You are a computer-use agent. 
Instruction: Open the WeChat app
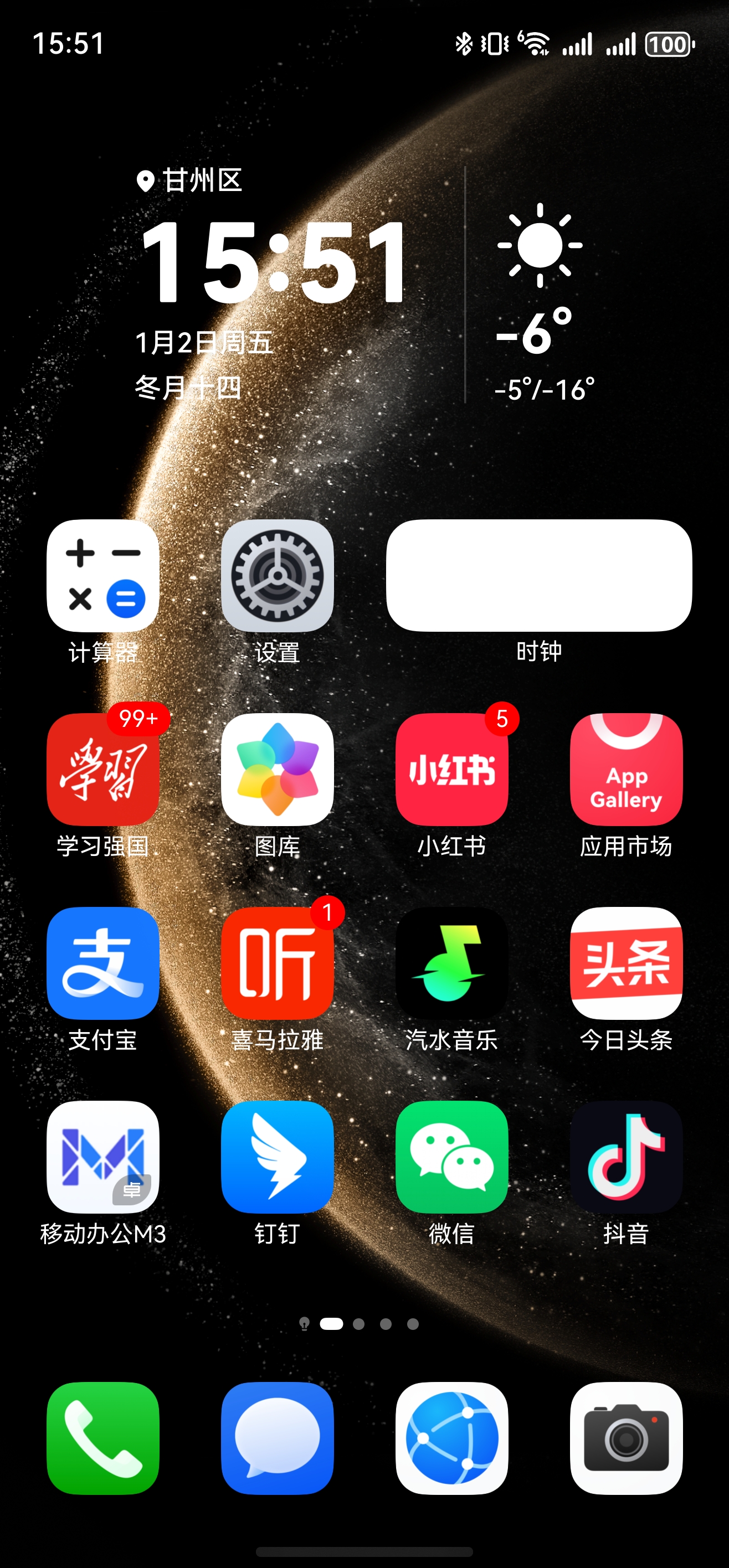pyautogui.click(x=451, y=1159)
